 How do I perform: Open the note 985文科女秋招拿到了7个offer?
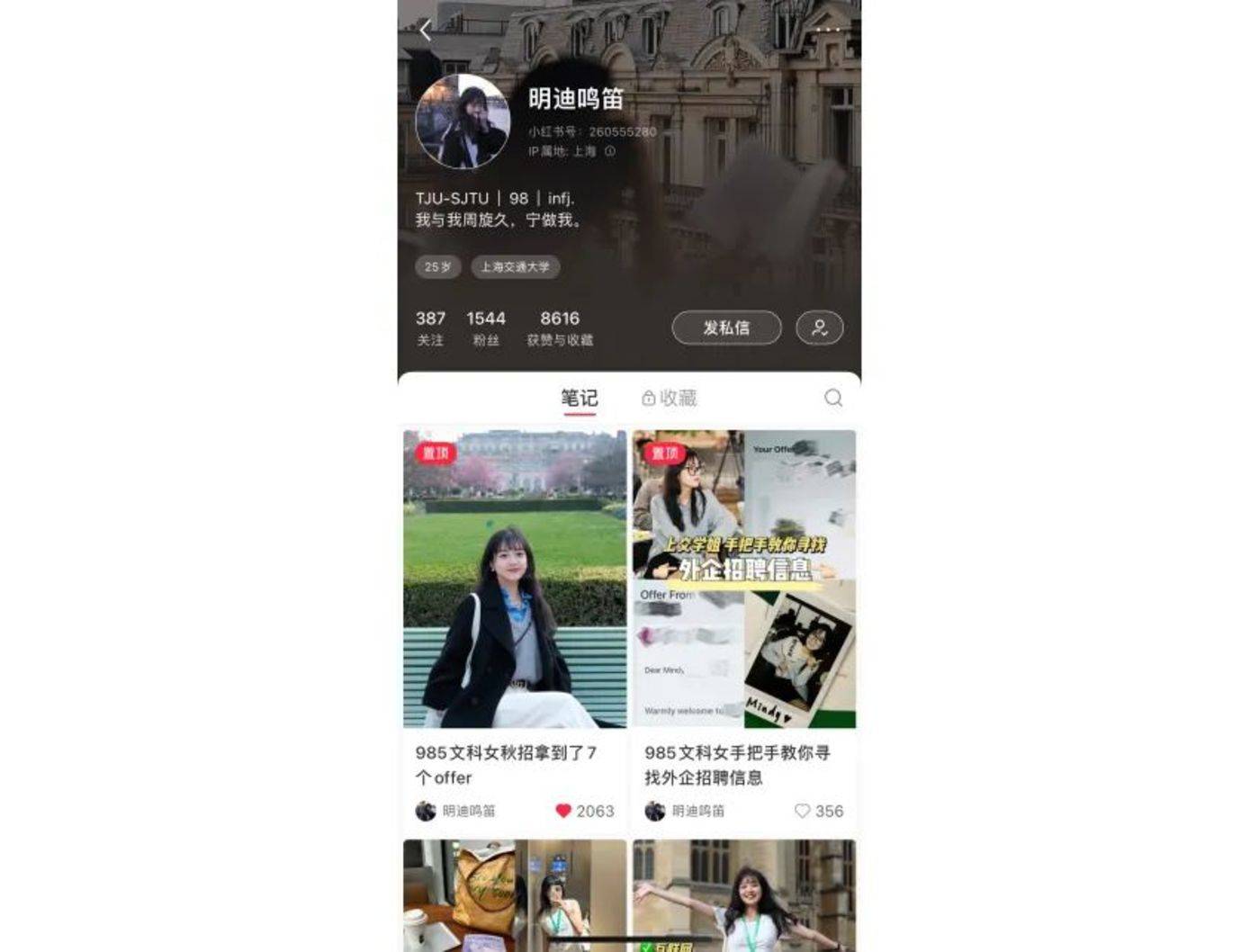[x=515, y=579]
